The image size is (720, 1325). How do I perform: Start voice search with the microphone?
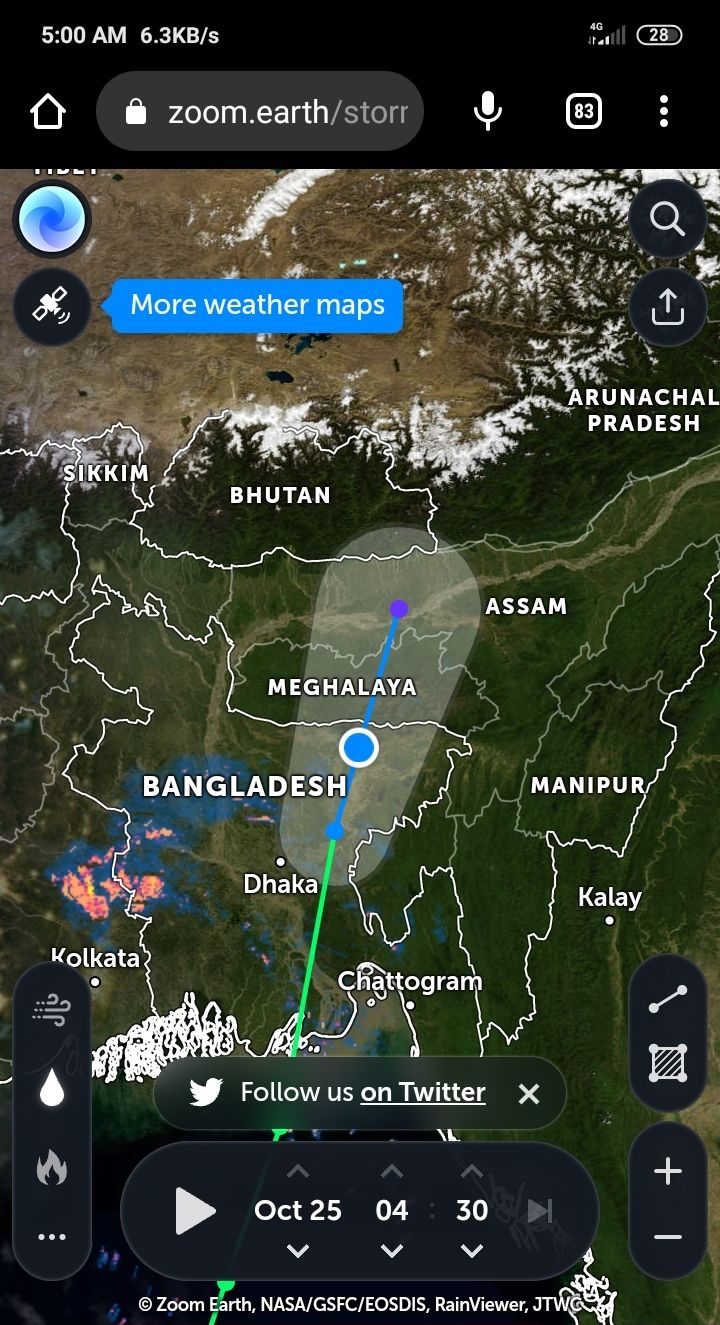488,112
